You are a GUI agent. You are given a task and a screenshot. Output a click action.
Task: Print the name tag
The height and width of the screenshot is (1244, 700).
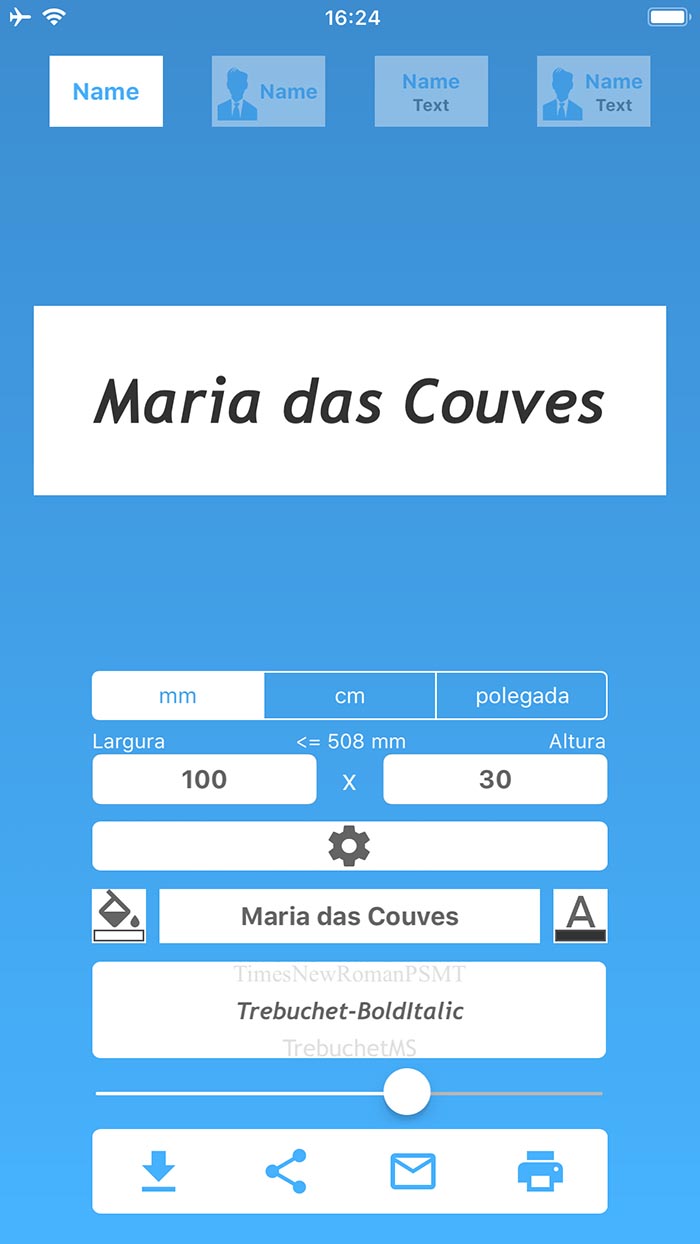pyautogui.click(x=540, y=1171)
